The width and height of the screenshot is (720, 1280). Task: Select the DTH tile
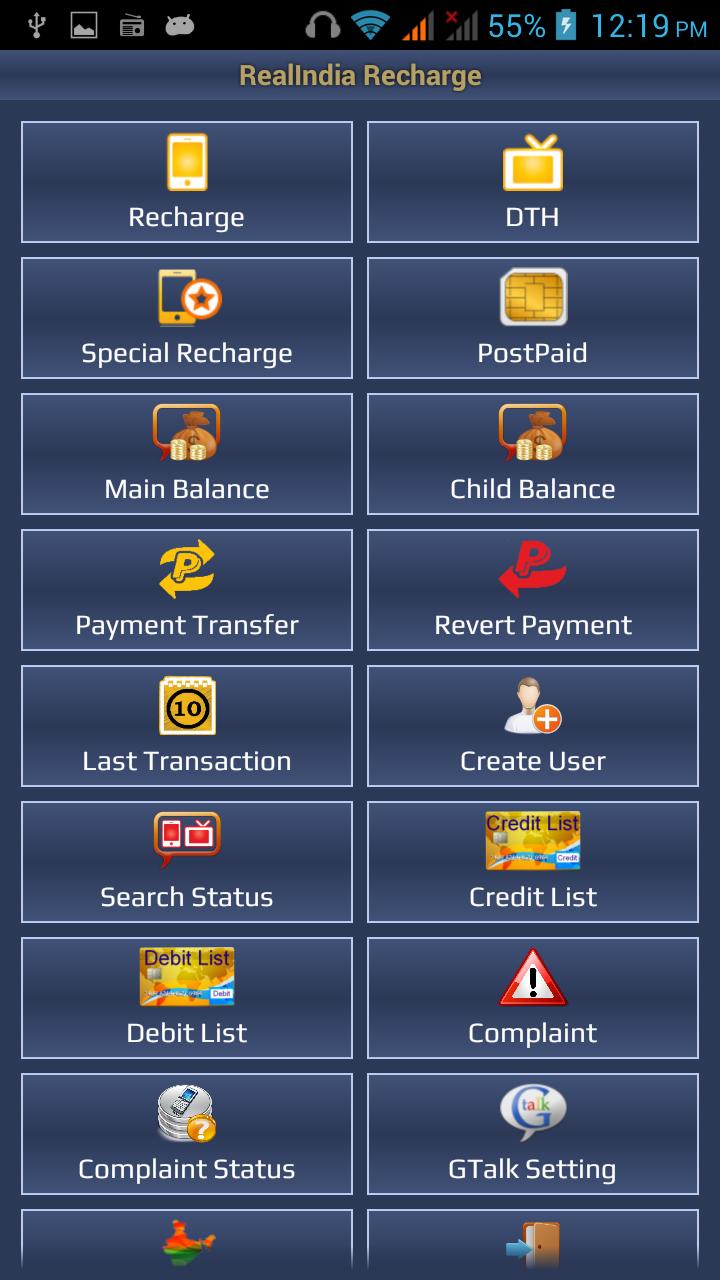[533, 182]
